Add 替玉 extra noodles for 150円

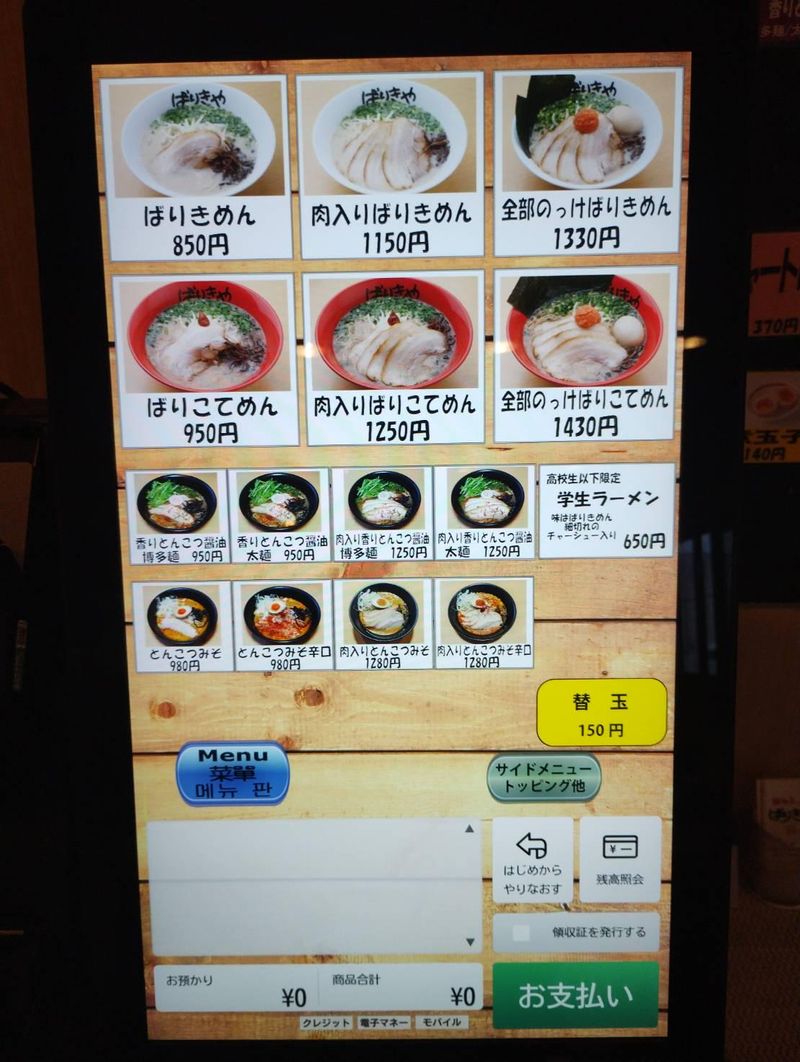tap(601, 712)
